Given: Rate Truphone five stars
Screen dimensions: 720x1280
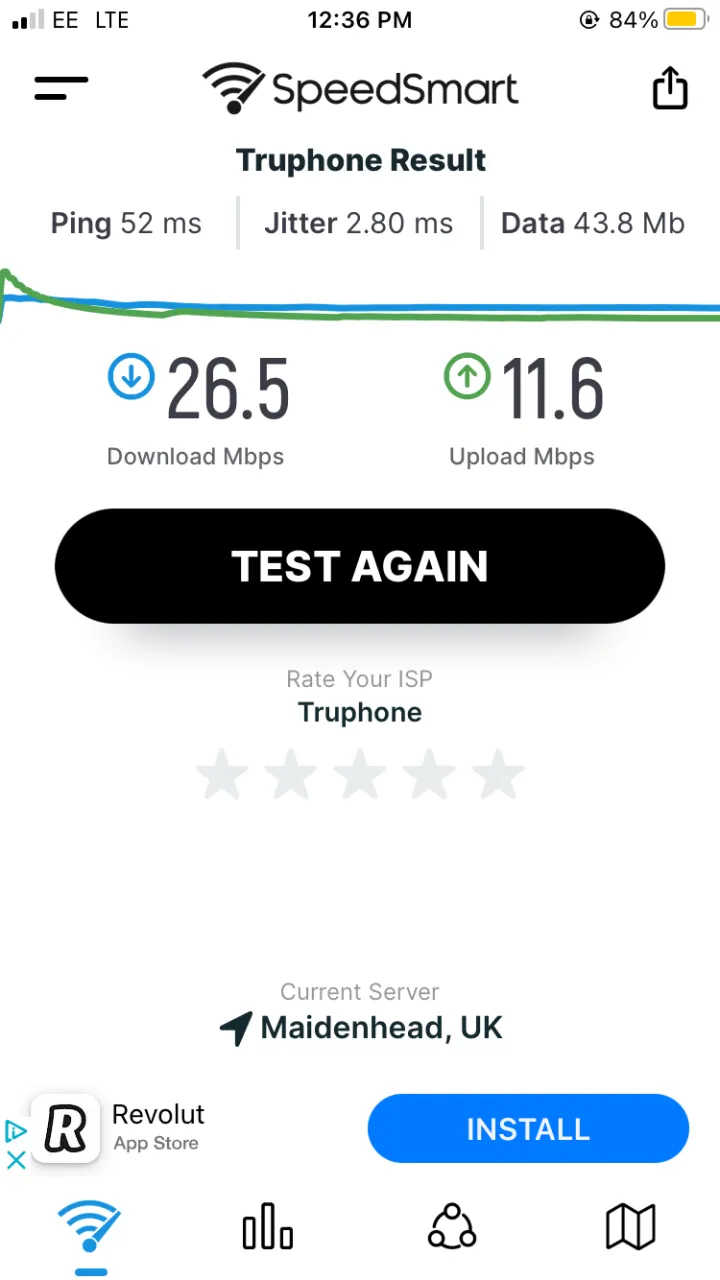Looking at the screenshot, I should (x=497, y=776).
